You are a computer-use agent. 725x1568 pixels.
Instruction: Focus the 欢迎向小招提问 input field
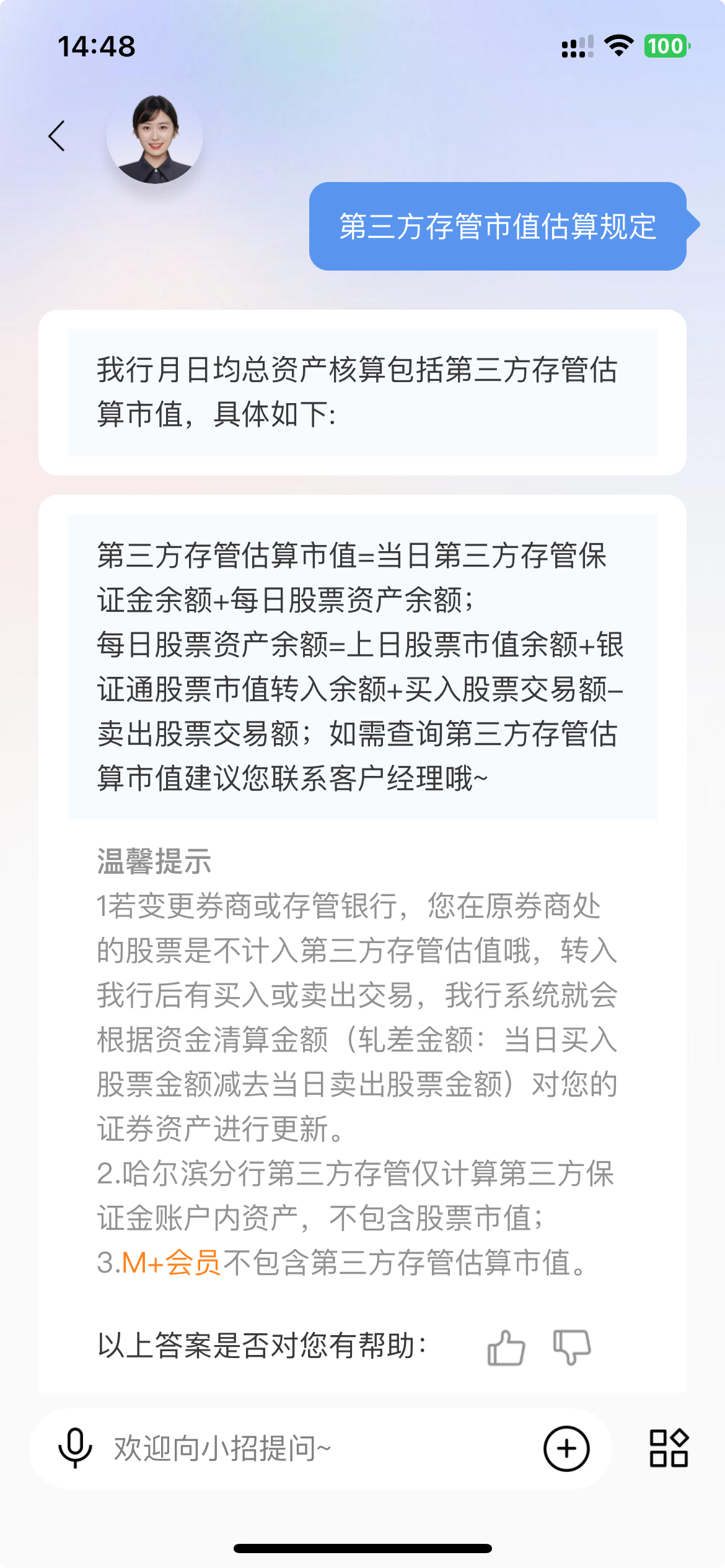[x=310, y=1448]
